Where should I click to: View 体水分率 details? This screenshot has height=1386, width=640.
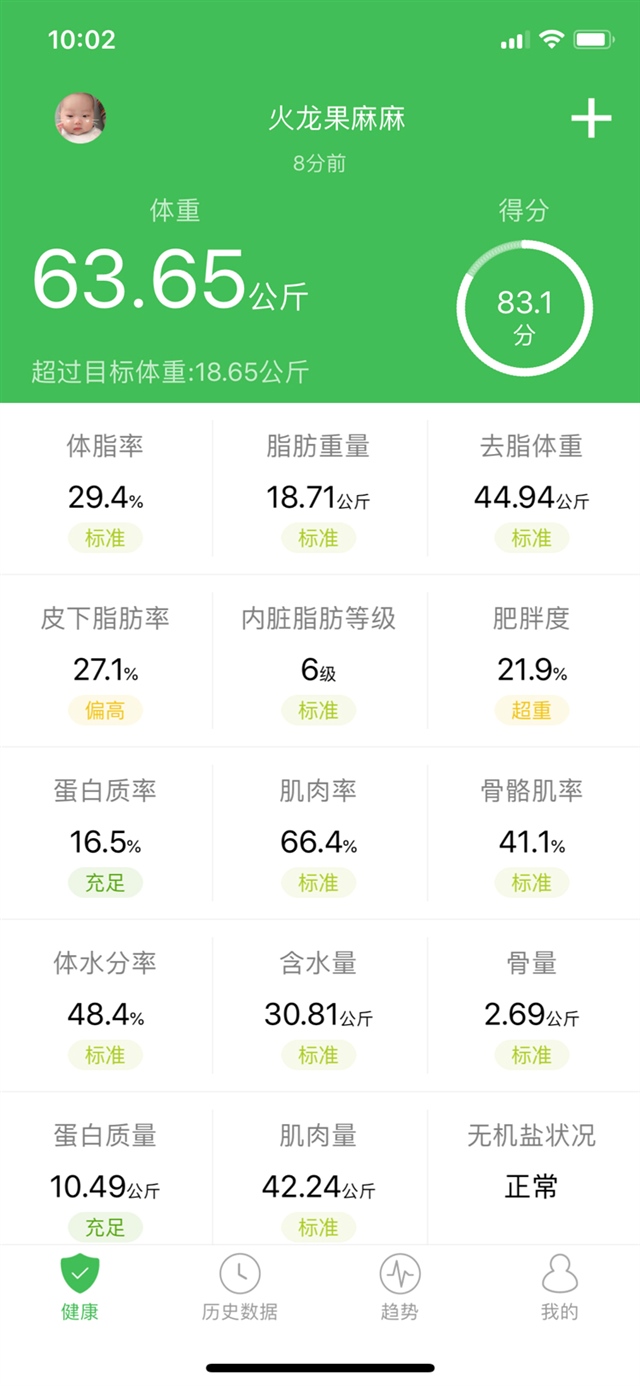pos(106,1006)
